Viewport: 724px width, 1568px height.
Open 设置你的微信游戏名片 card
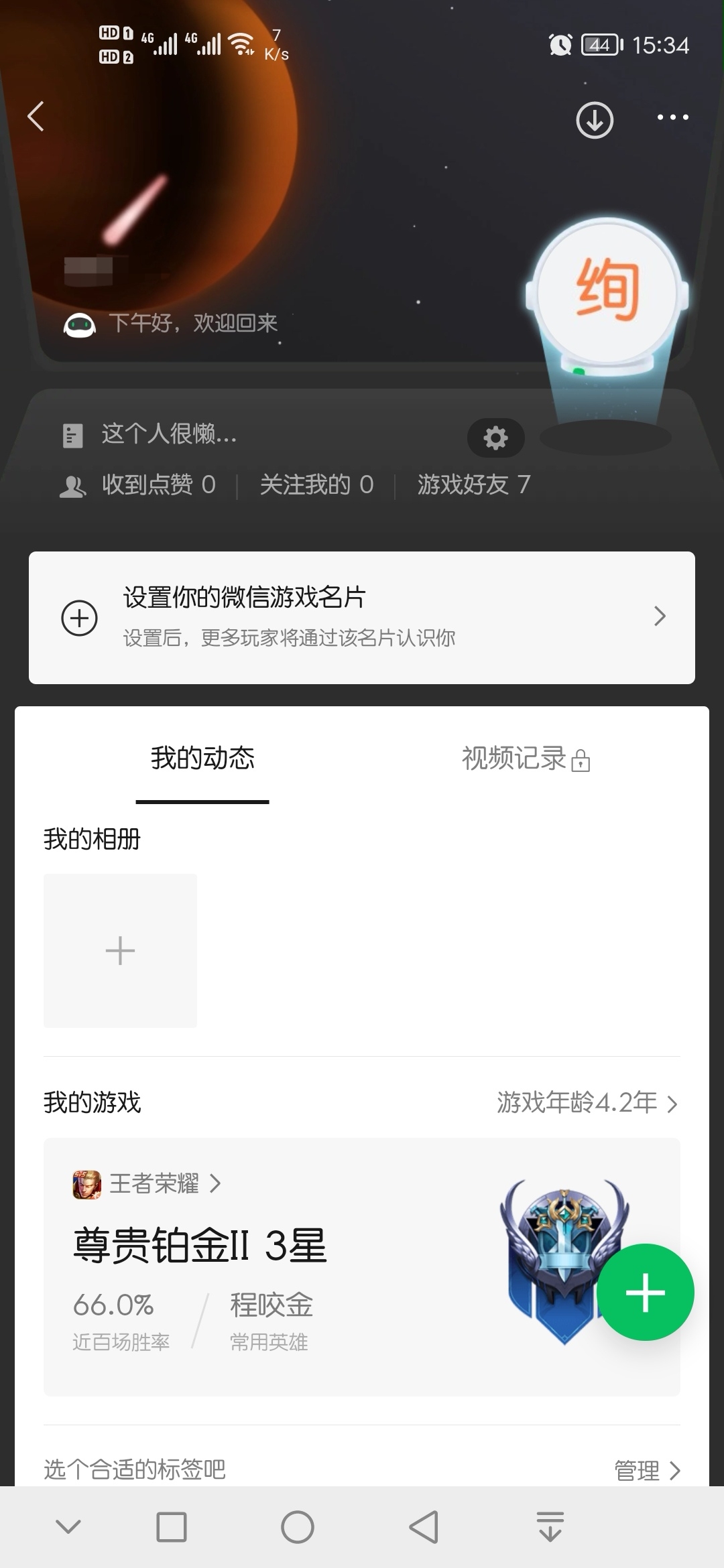(x=362, y=617)
